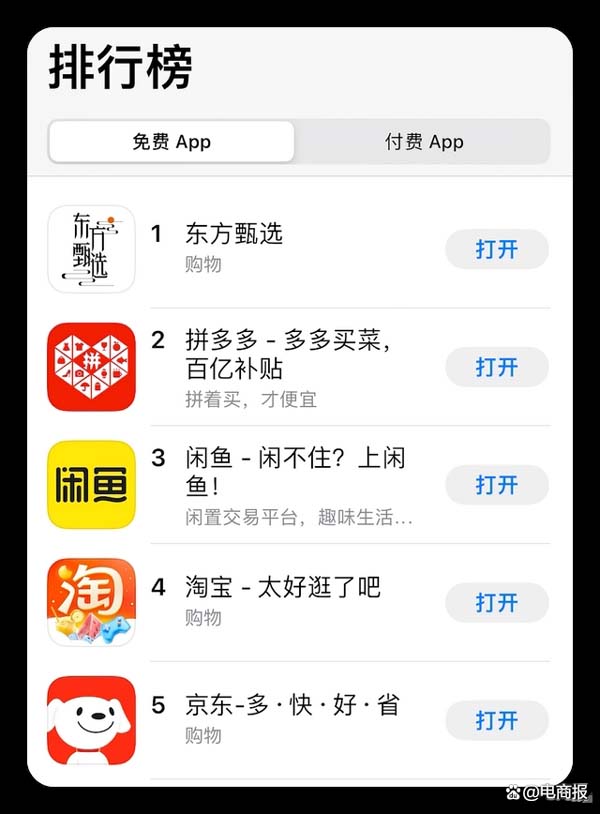Select the 免费 App tab

pyautogui.click(x=172, y=141)
